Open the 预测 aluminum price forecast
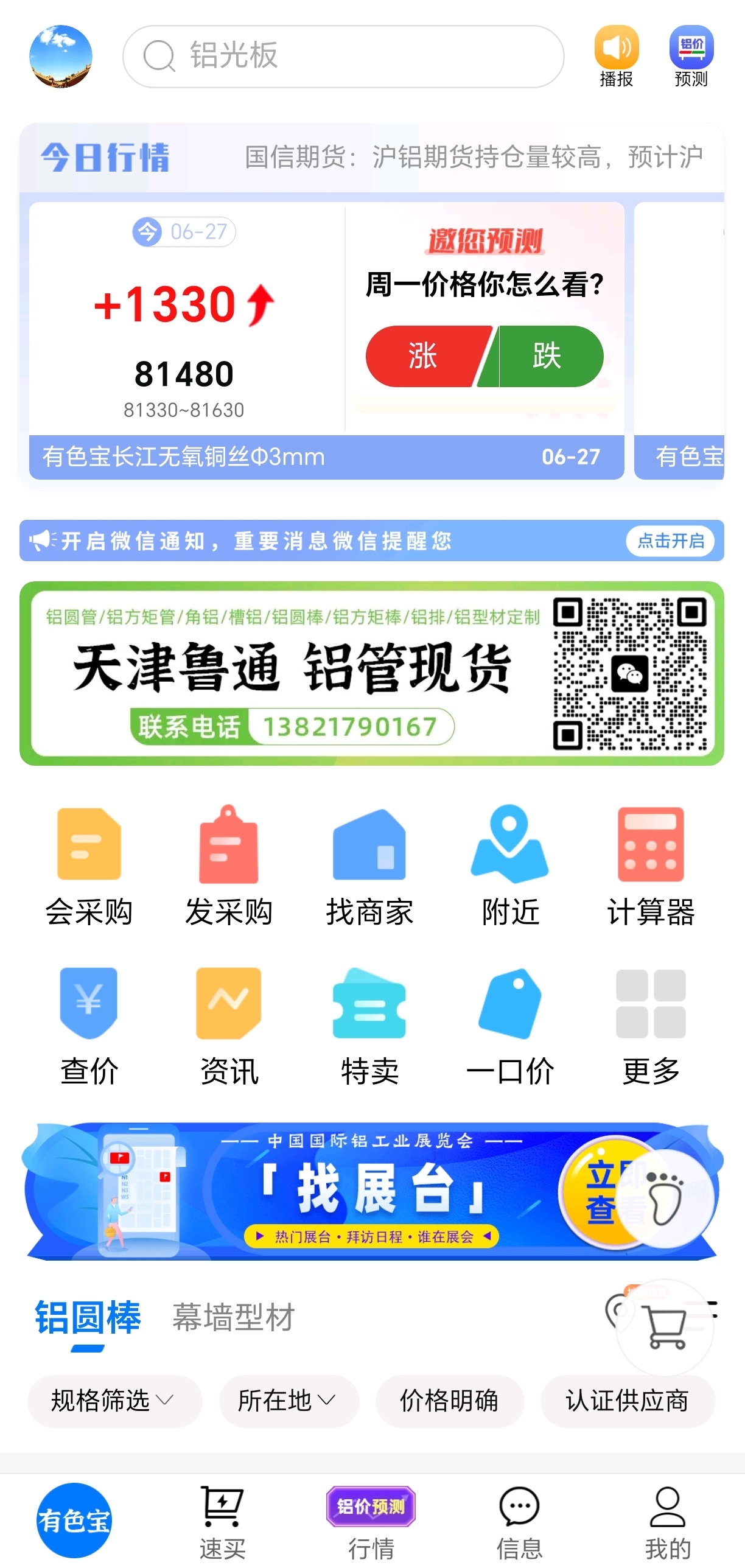 coord(691,57)
